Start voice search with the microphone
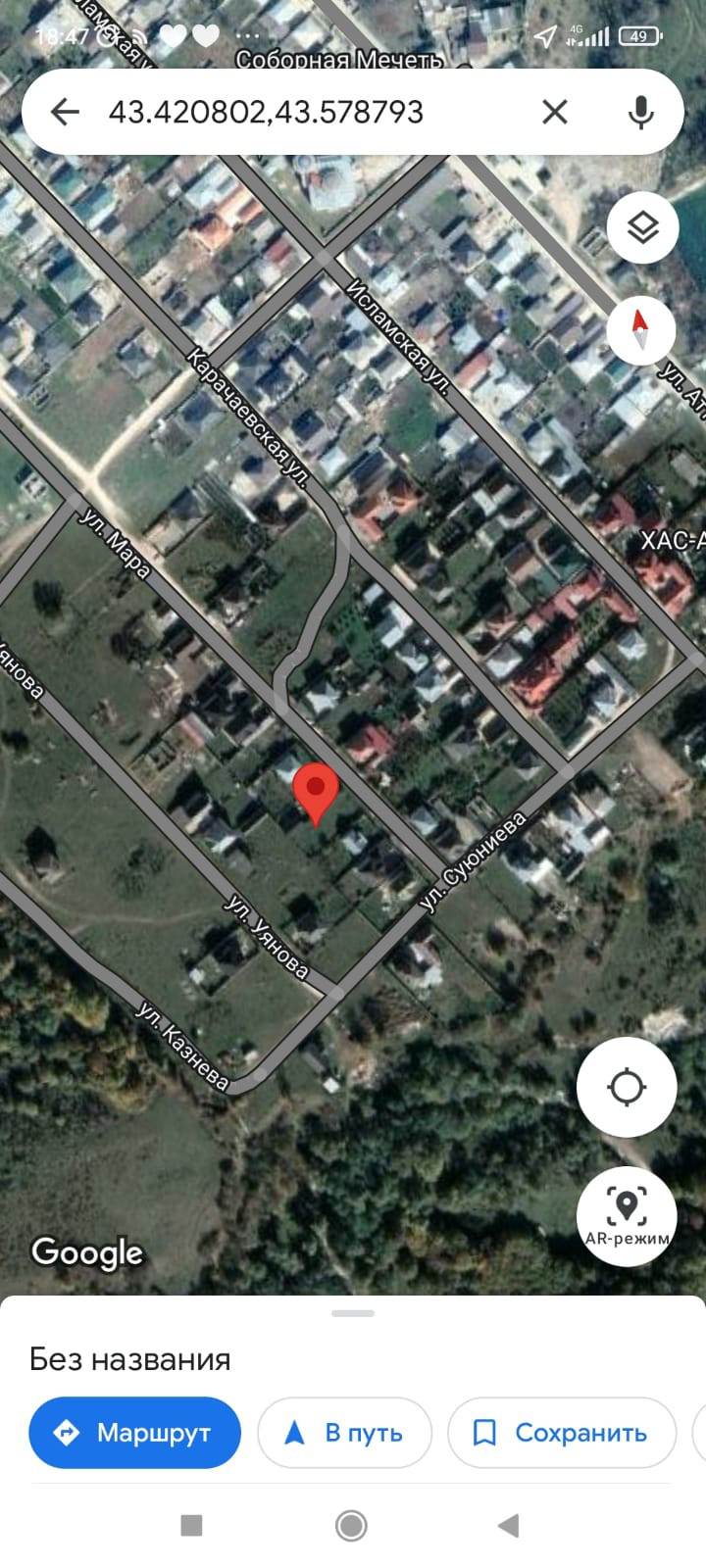The image size is (706, 1568). pyautogui.click(x=641, y=112)
